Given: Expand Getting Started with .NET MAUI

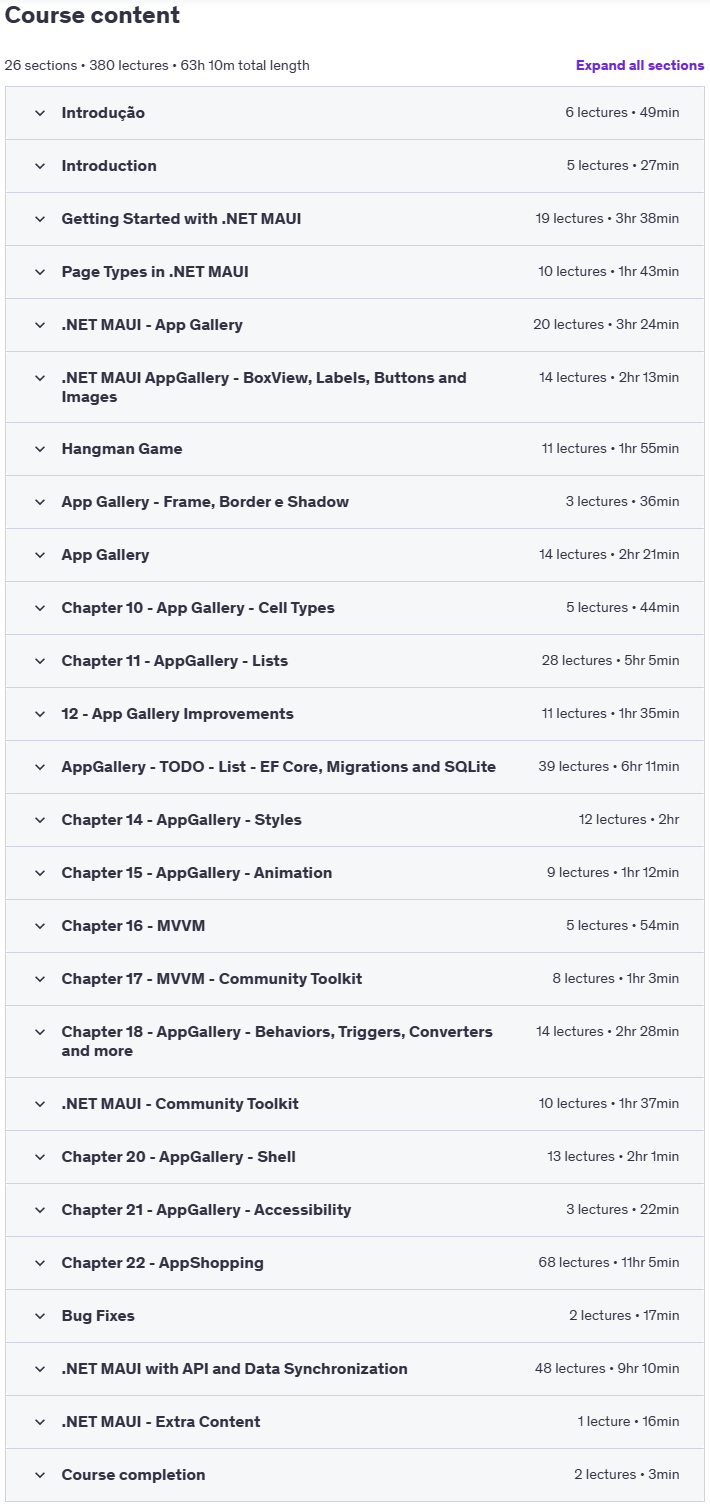Looking at the screenshot, I should tap(355, 219).
